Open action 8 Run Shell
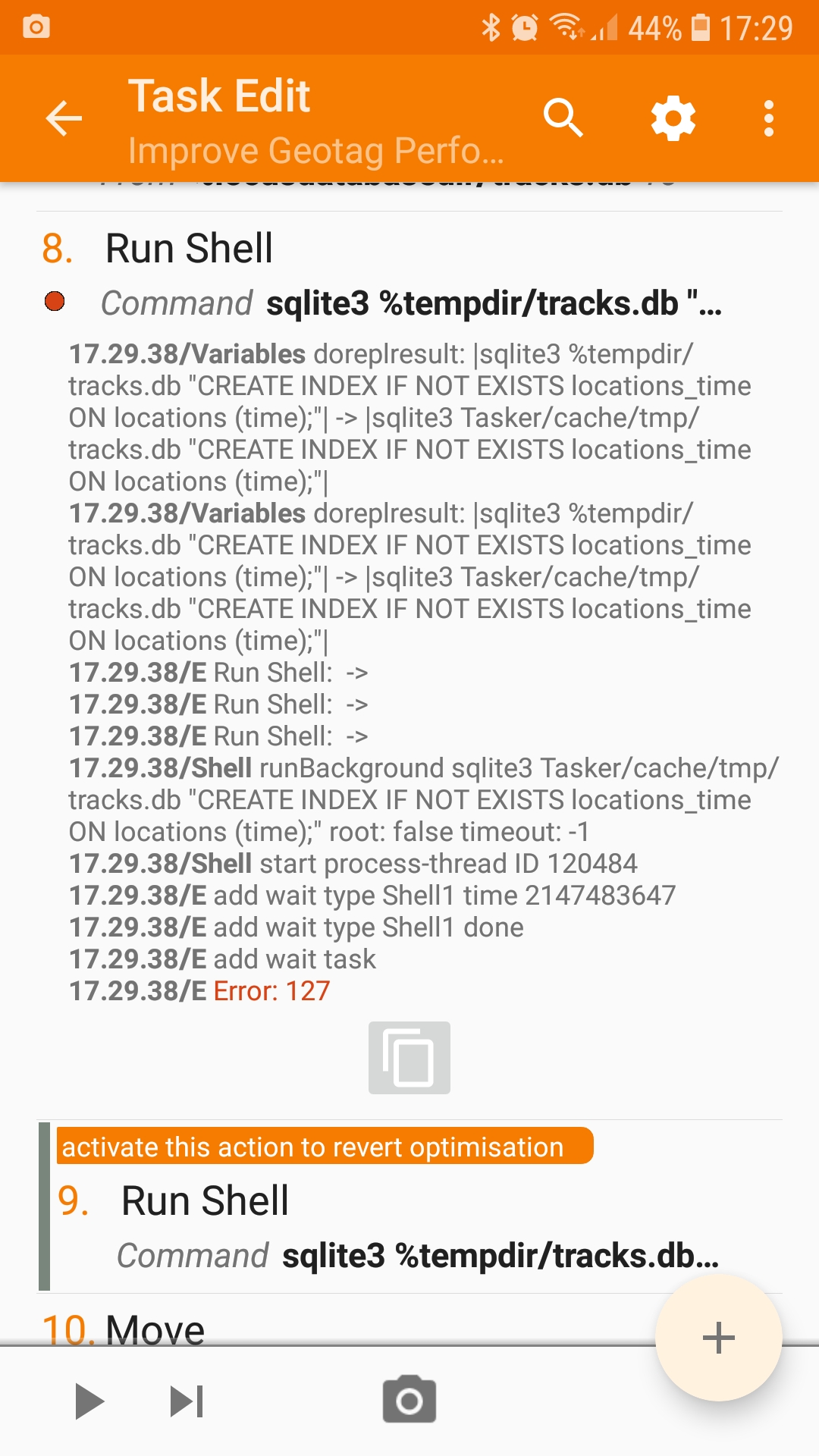819x1456 pixels. pos(190,249)
